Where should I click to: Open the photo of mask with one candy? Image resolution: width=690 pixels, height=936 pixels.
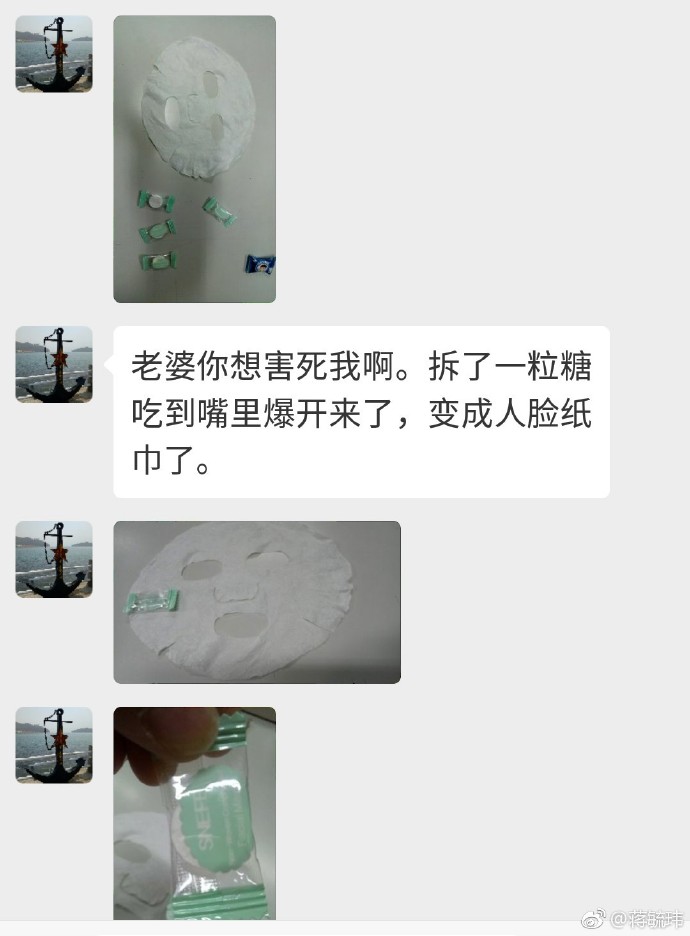pos(257,602)
